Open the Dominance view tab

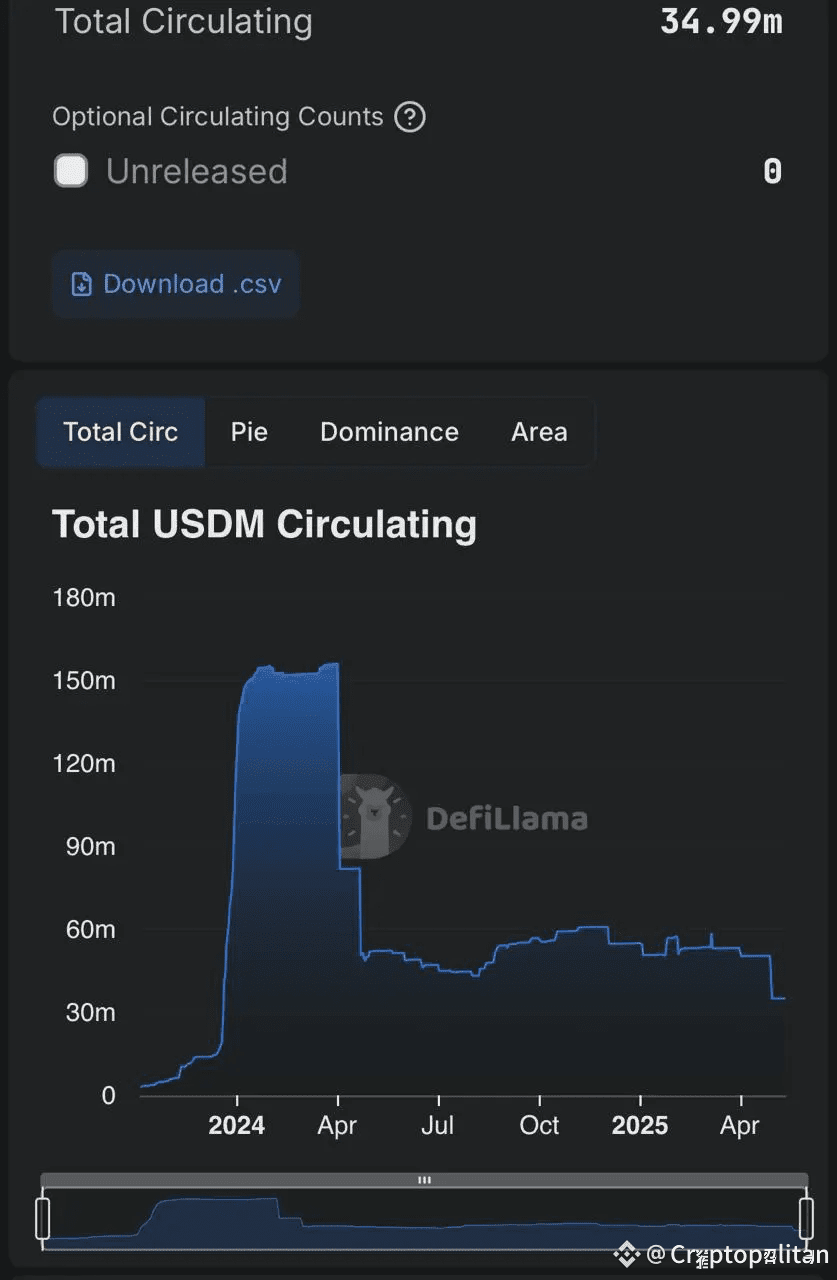388,432
